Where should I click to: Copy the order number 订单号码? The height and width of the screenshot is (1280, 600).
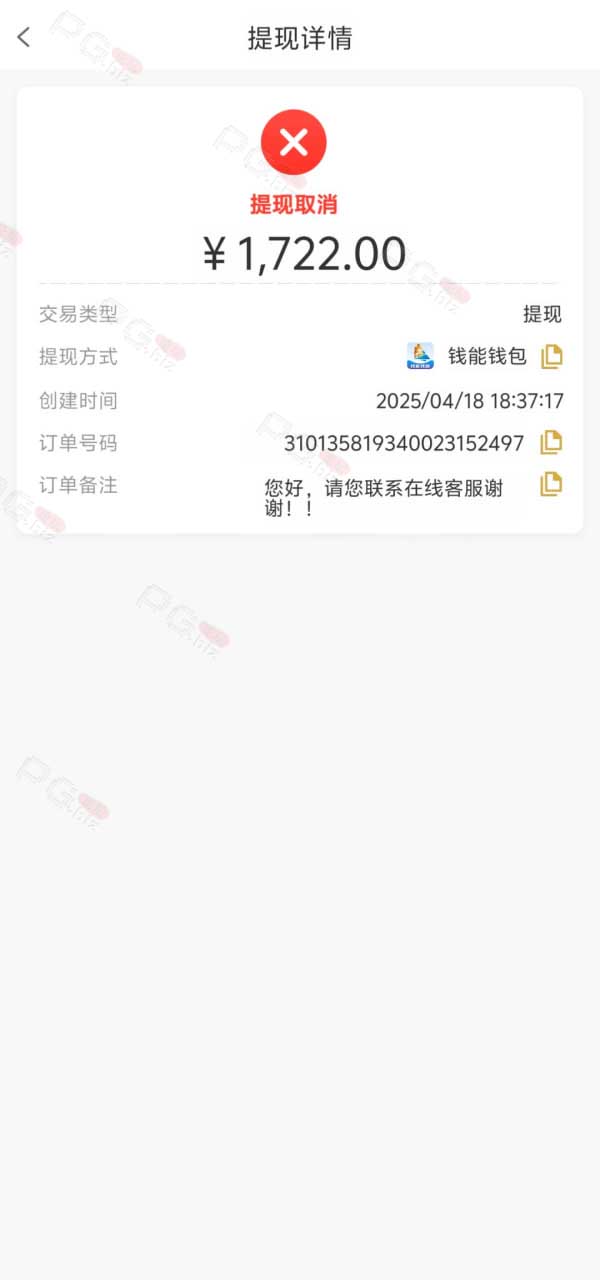[x=551, y=442]
